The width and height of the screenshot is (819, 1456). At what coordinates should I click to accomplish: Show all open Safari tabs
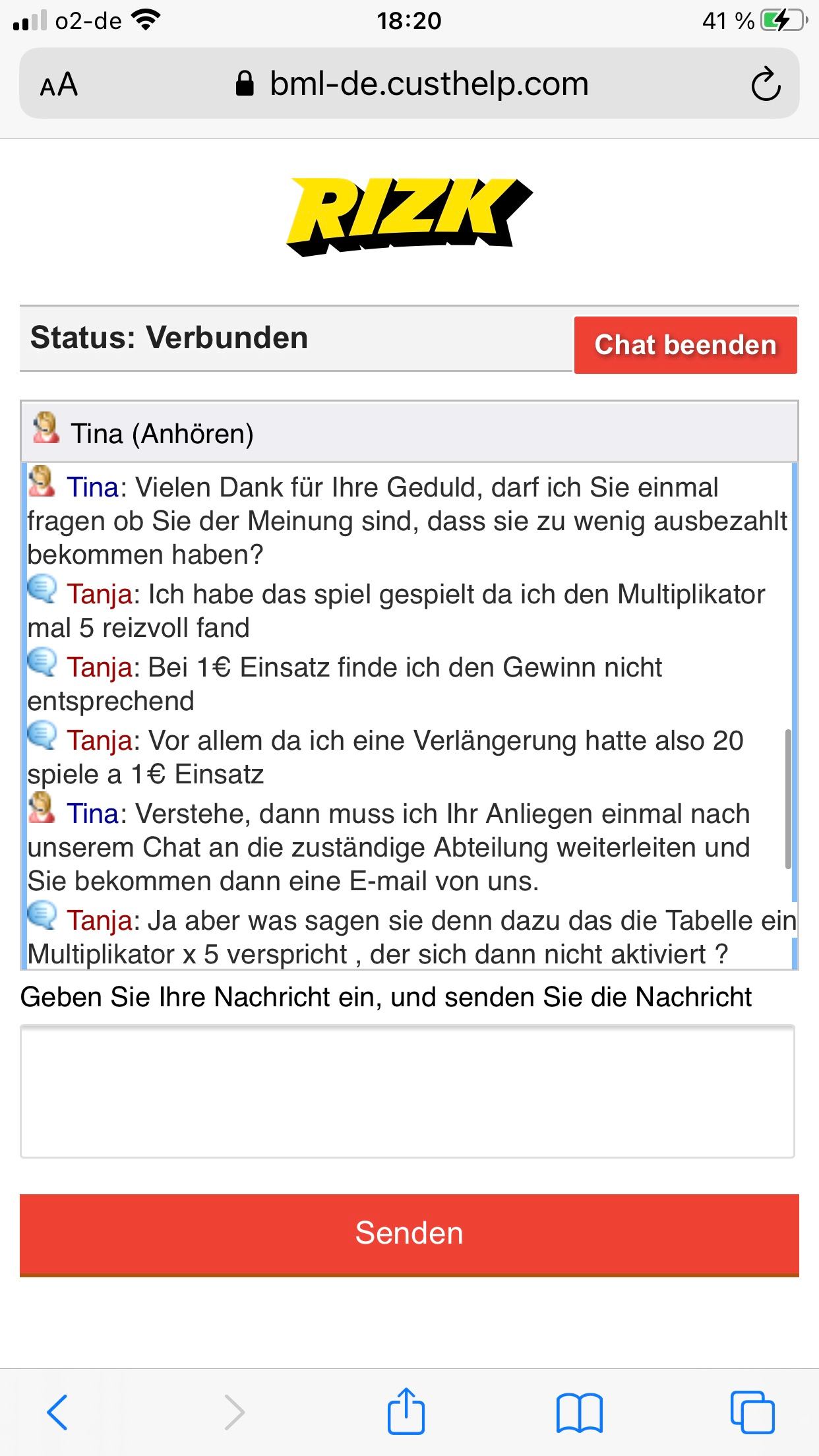(752, 1412)
